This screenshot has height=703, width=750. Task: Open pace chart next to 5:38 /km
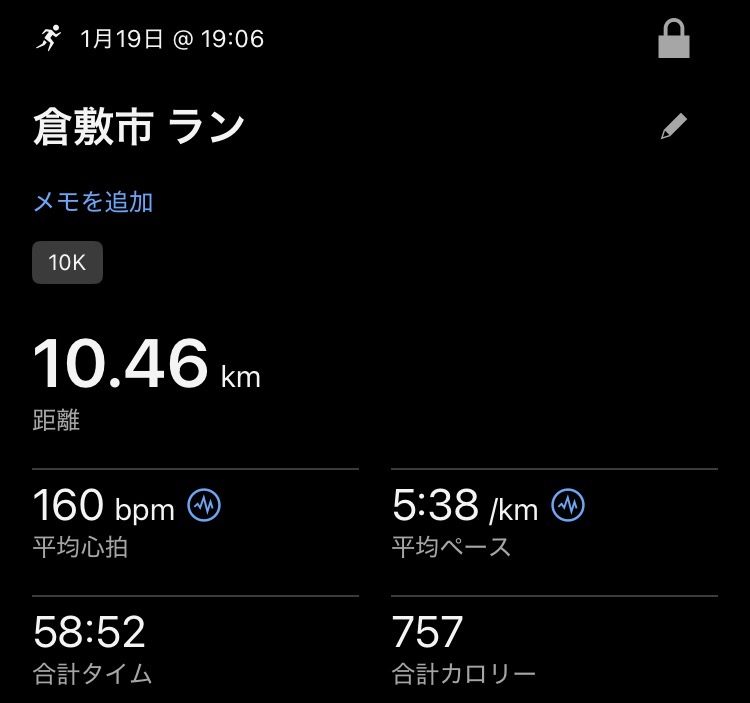tap(569, 506)
